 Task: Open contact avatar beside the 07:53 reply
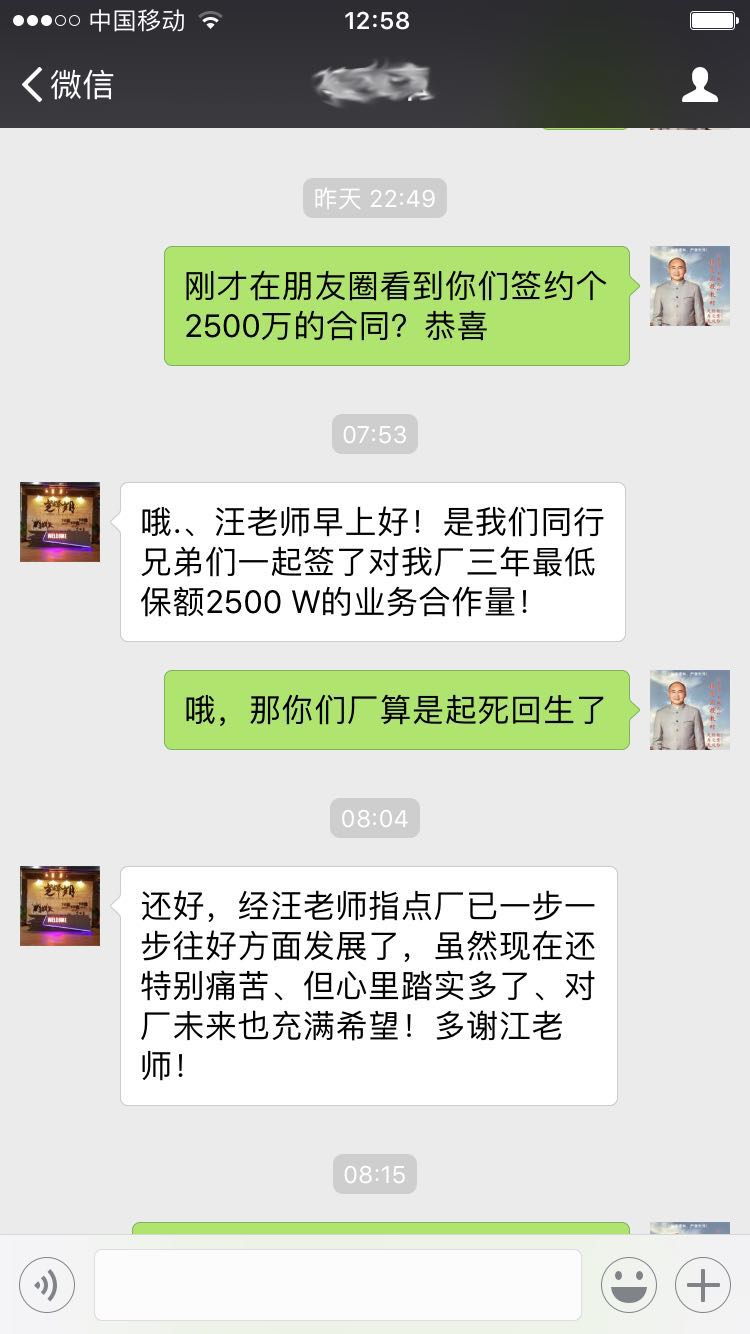[x=60, y=522]
